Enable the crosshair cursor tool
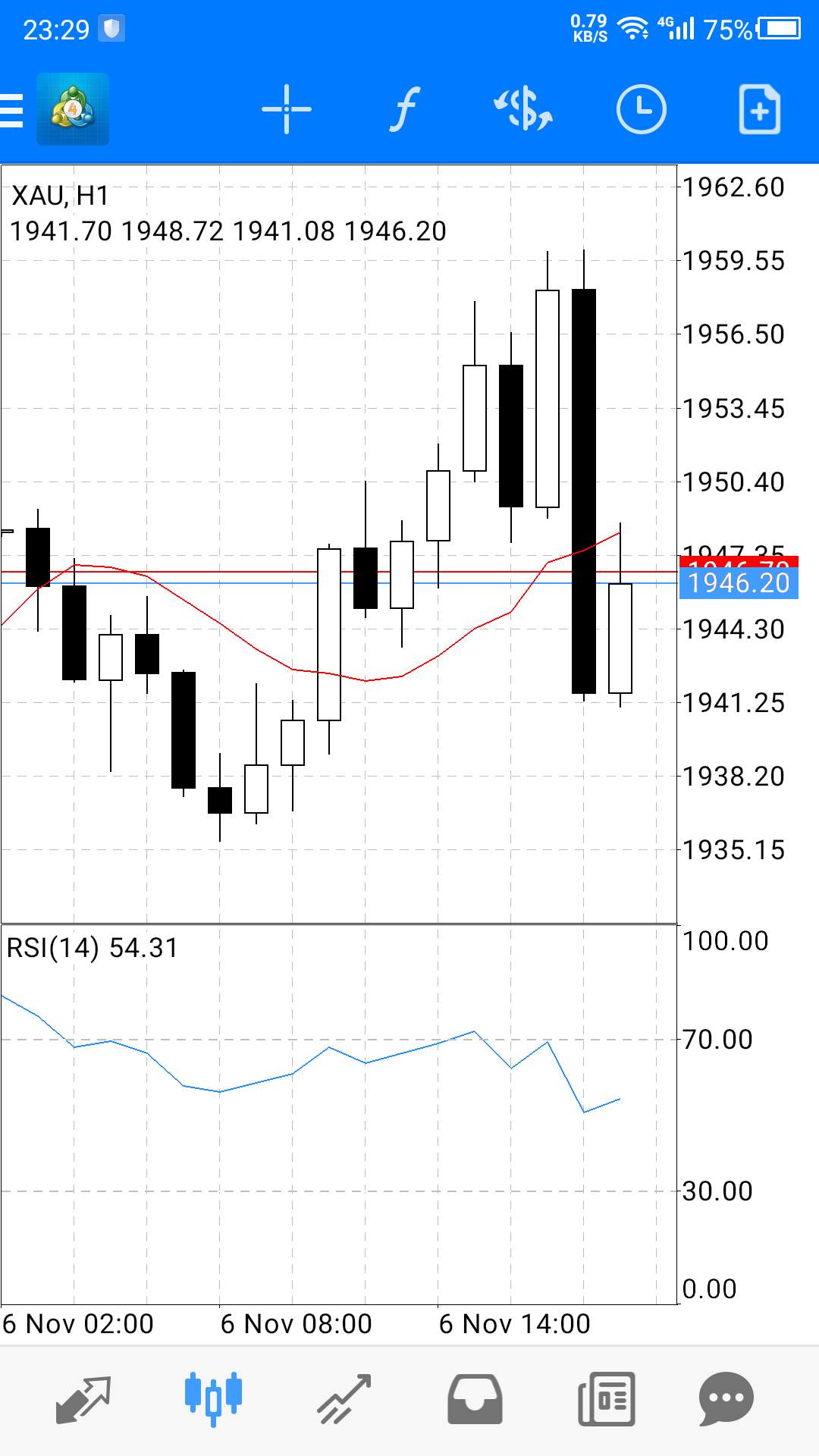The height and width of the screenshot is (1456, 819). [287, 110]
